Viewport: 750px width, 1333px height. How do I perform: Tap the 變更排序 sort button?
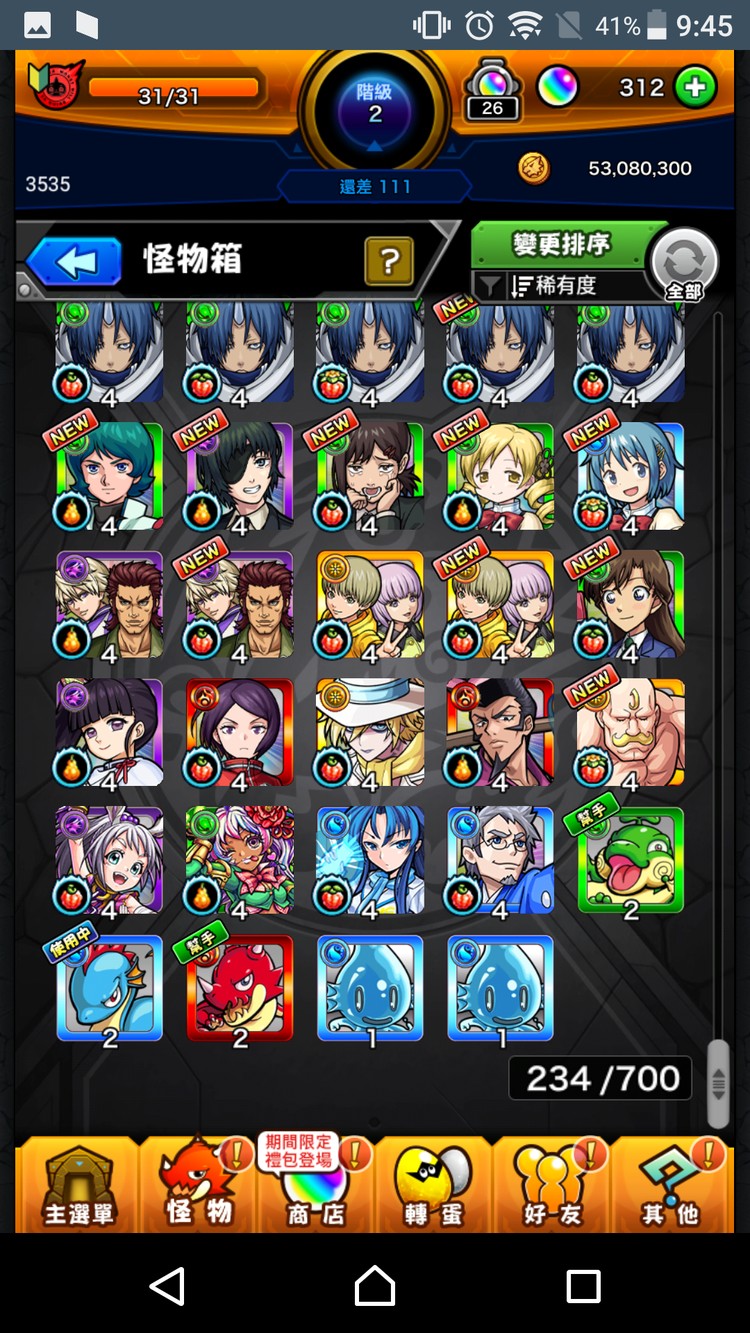click(560, 244)
